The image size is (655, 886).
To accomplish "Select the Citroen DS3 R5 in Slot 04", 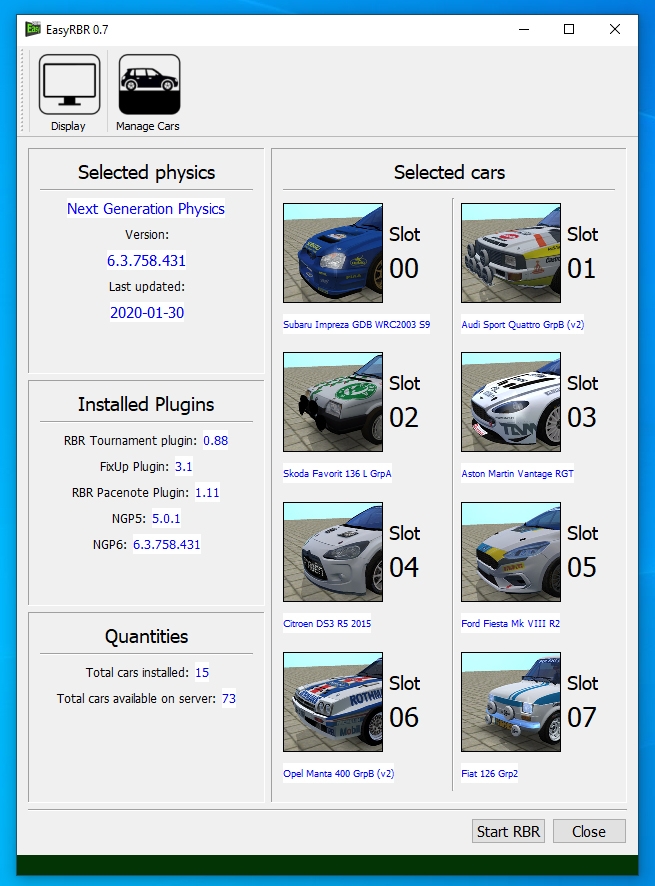I will pyautogui.click(x=333, y=552).
